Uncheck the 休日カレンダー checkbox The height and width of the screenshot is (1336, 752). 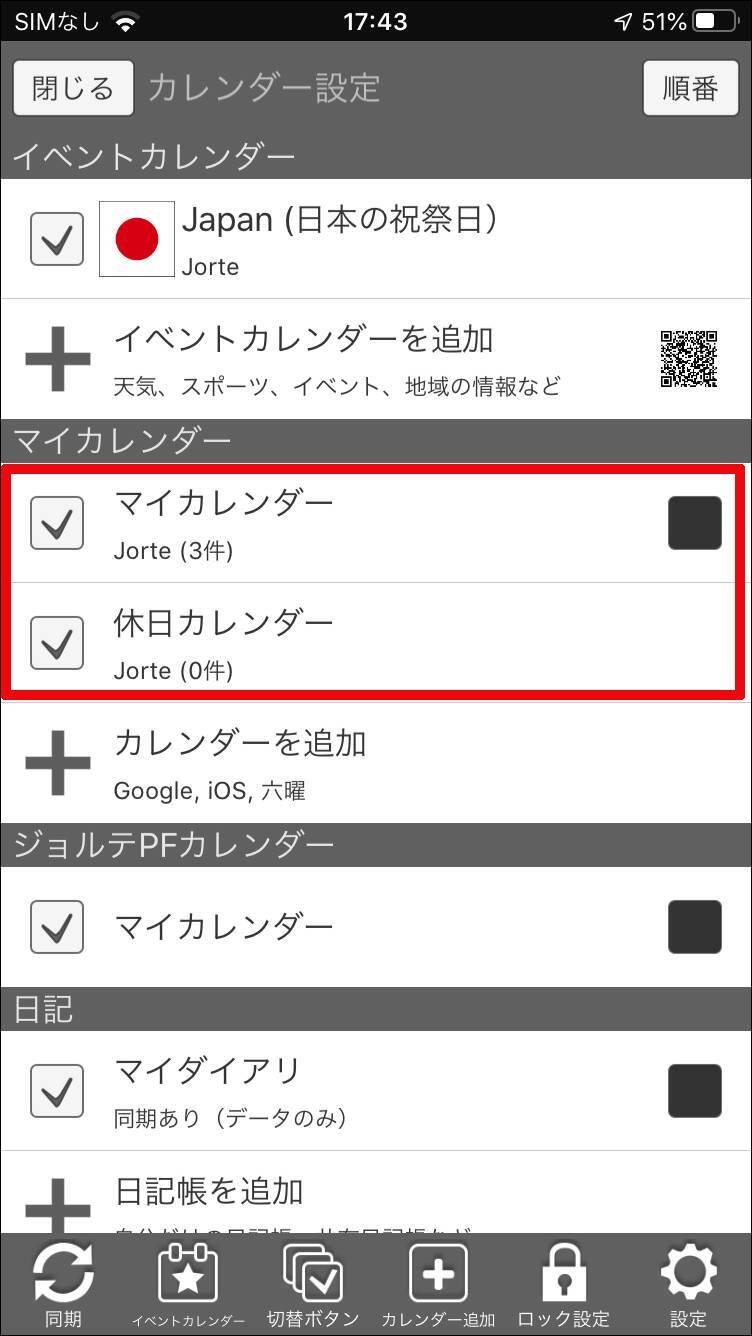click(x=57, y=643)
